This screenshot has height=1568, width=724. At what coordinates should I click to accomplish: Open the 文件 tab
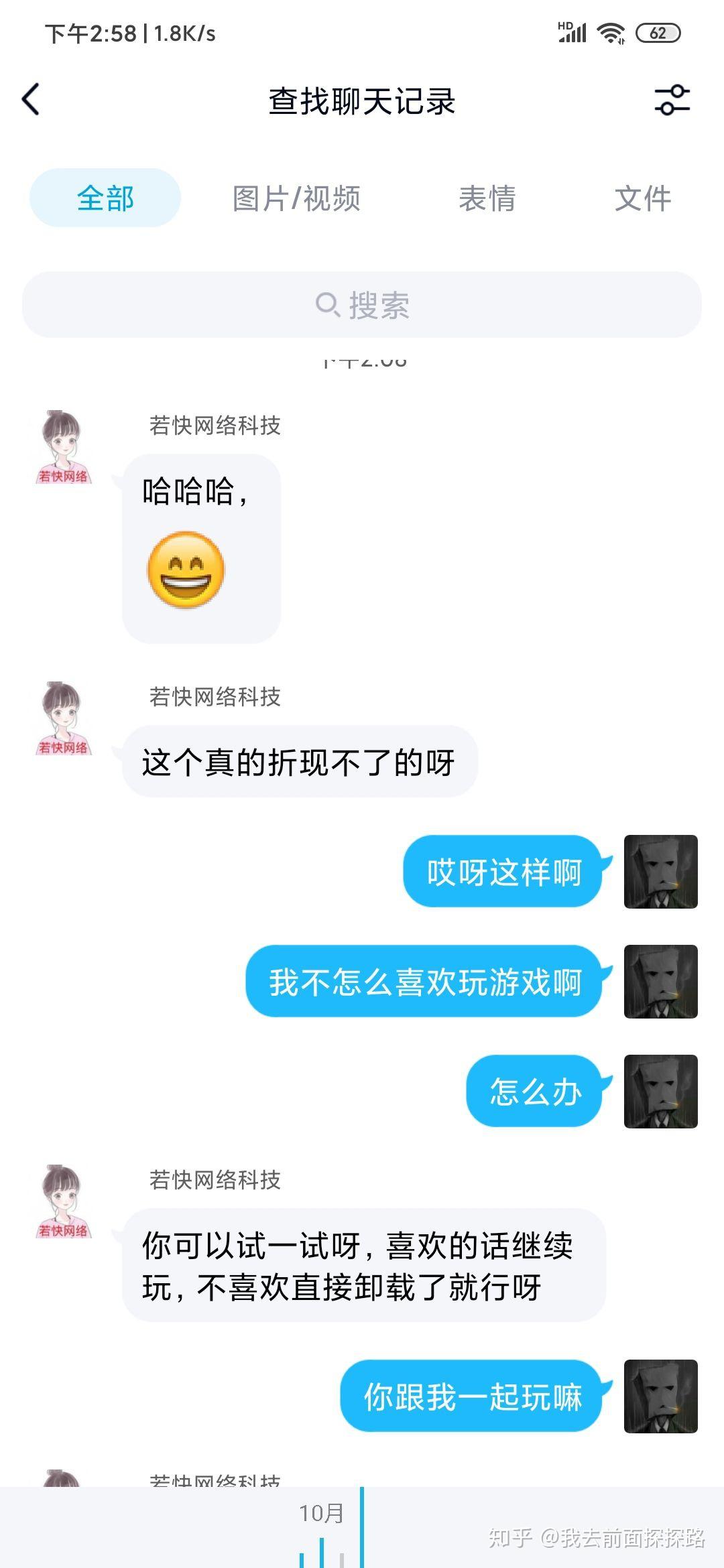(642, 199)
